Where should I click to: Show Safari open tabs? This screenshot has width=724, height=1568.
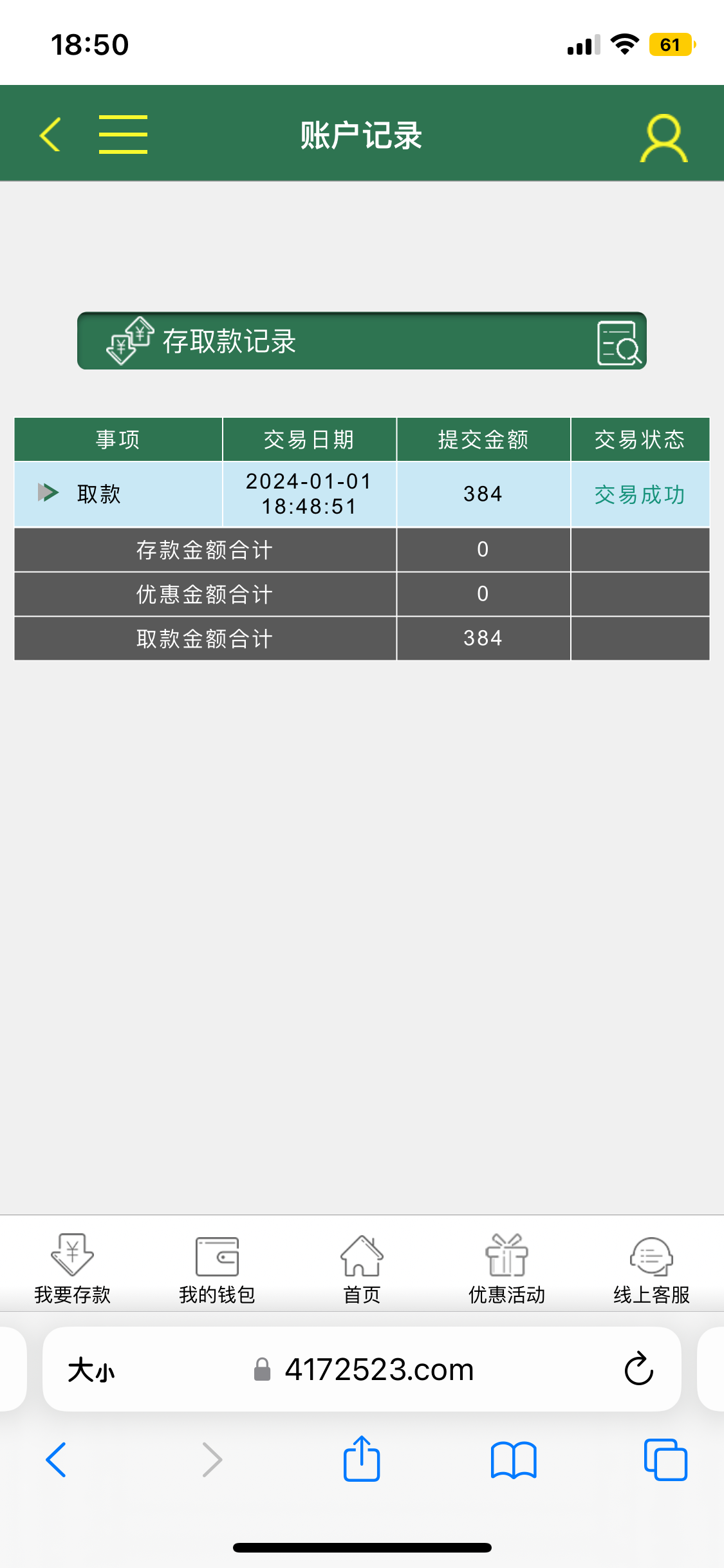(665, 1459)
